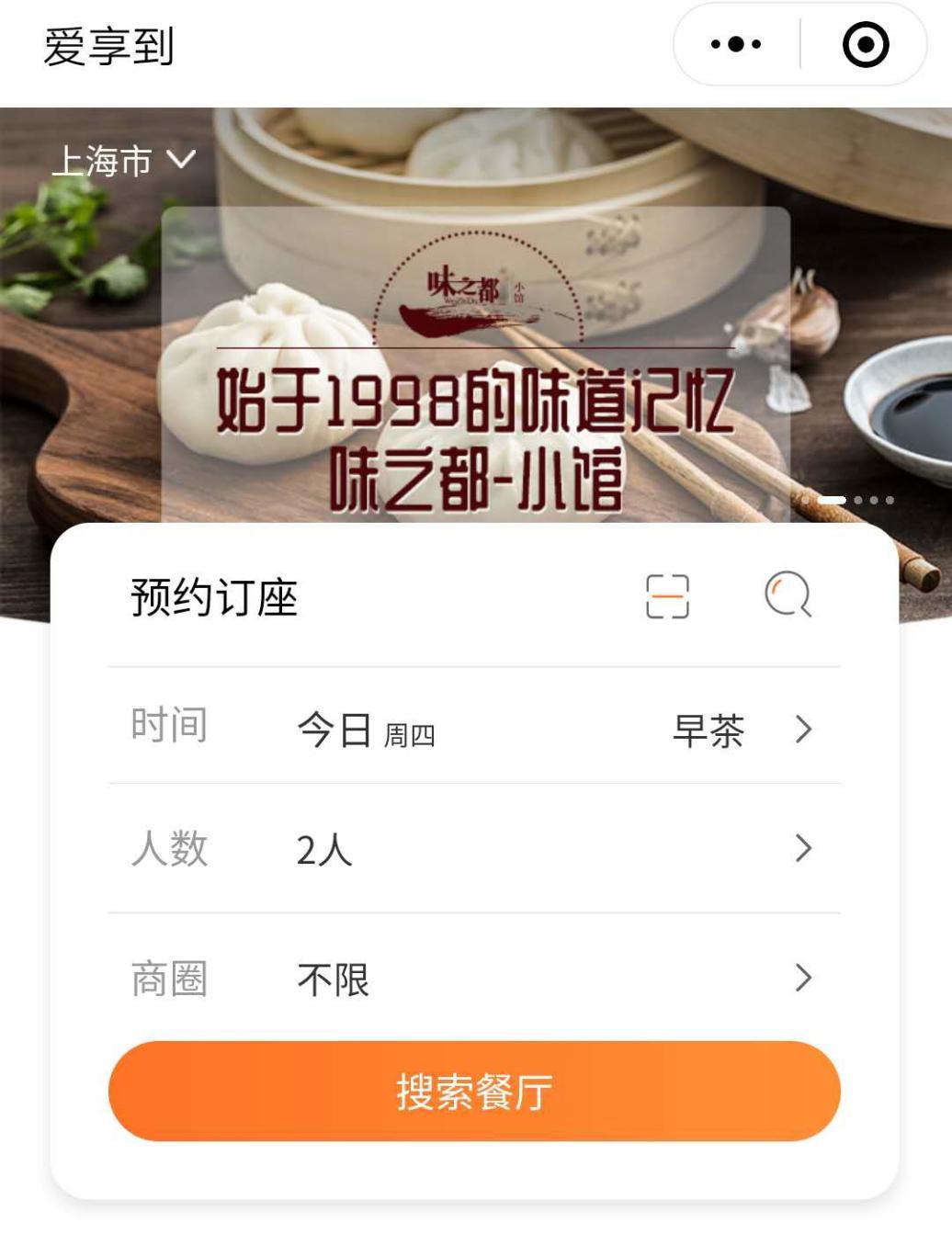952x1234 pixels.
Task: Expand the 上海市 city selector
Action: (x=124, y=161)
